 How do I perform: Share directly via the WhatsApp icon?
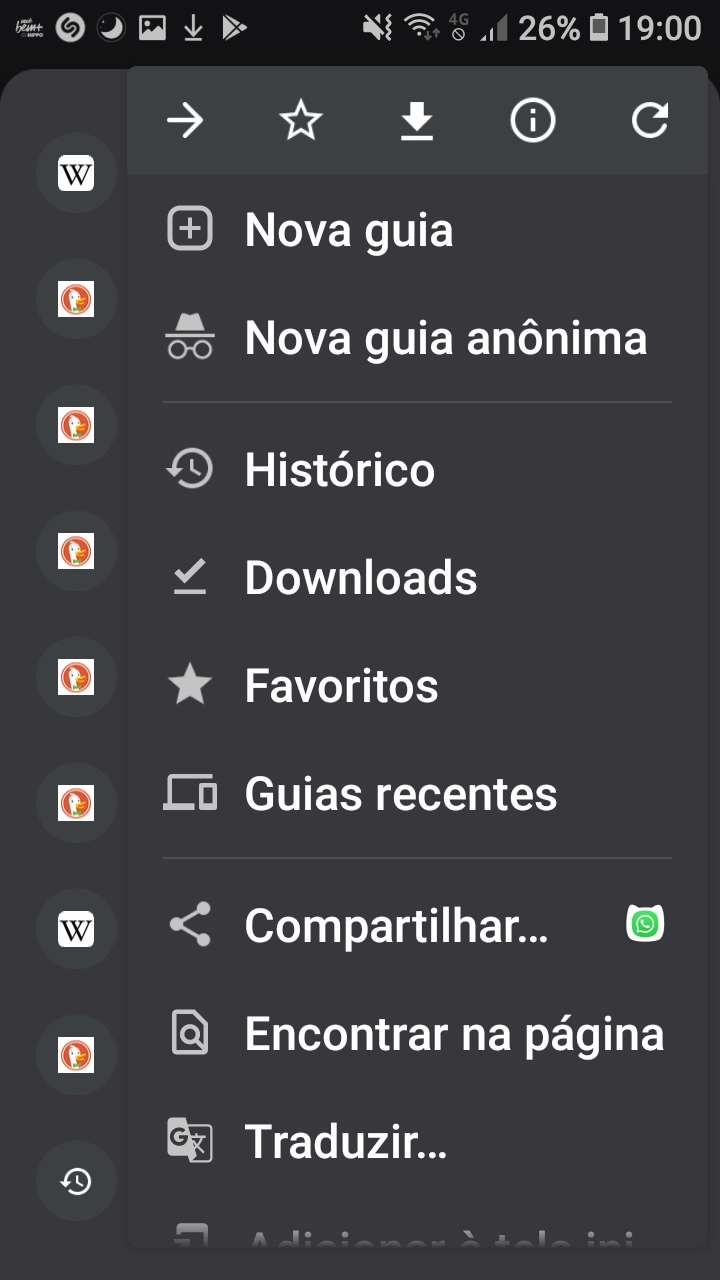pyautogui.click(x=645, y=925)
